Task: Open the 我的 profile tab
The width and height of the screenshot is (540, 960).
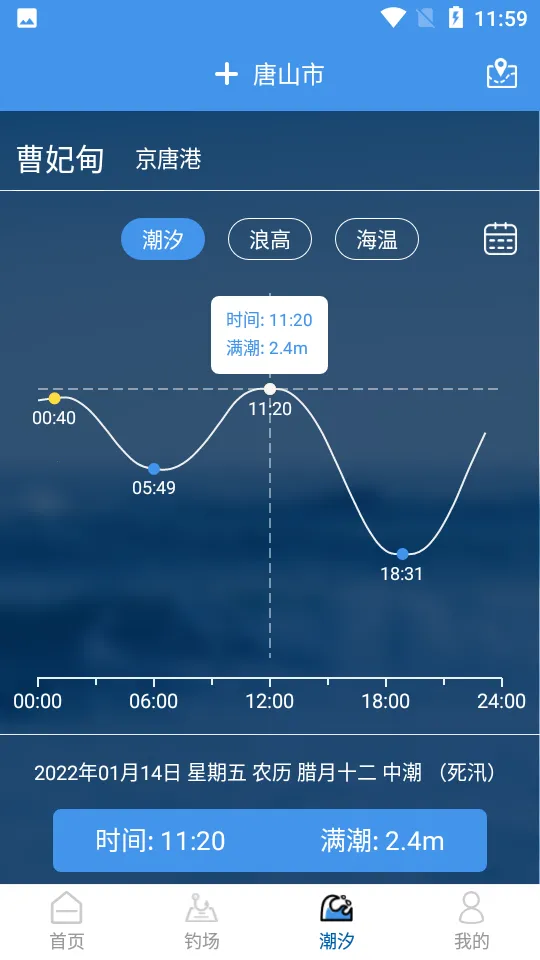Action: point(471,921)
